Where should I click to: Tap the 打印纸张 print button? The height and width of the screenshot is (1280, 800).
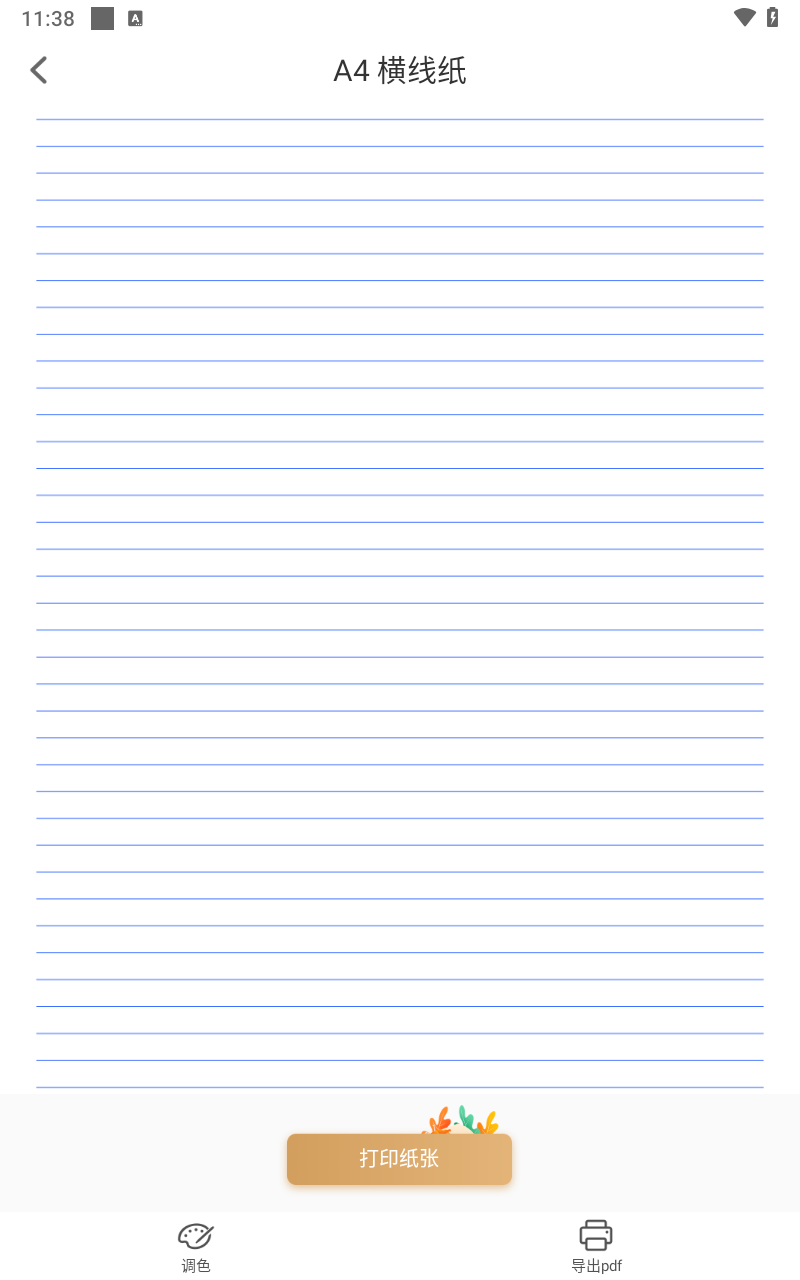(x=399, y=1159)
